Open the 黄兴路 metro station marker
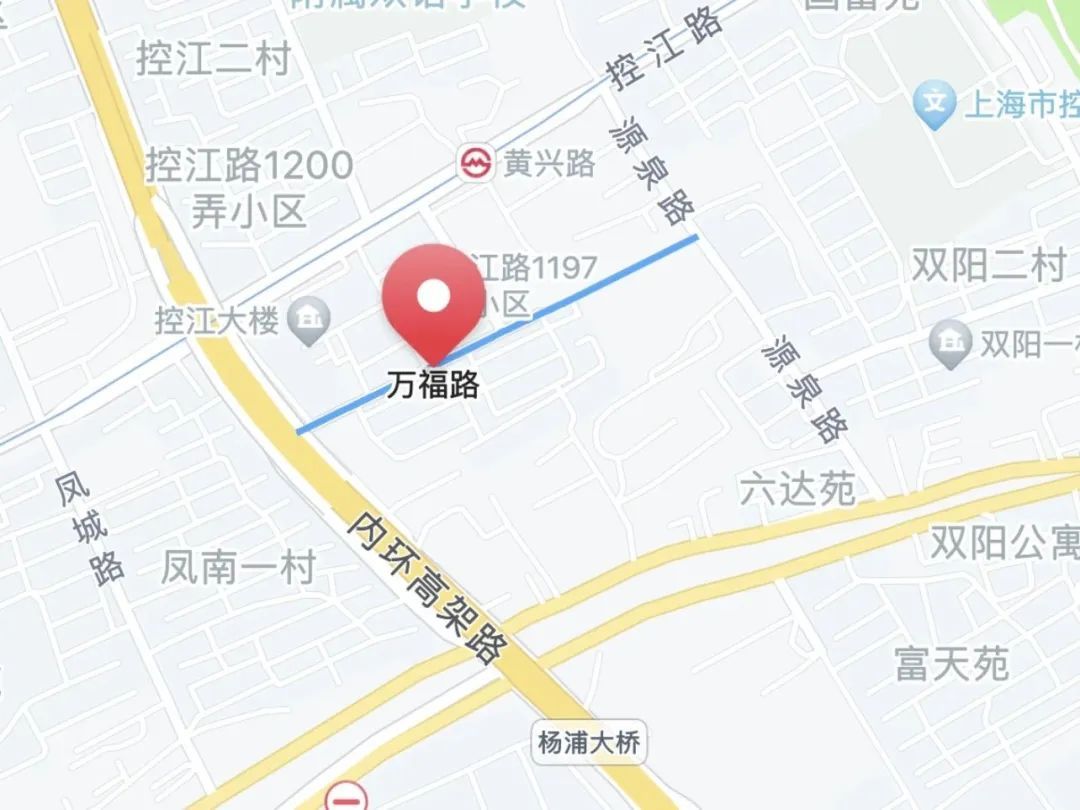The height and width of the screenshot is (810, 1080). (476, 163)
